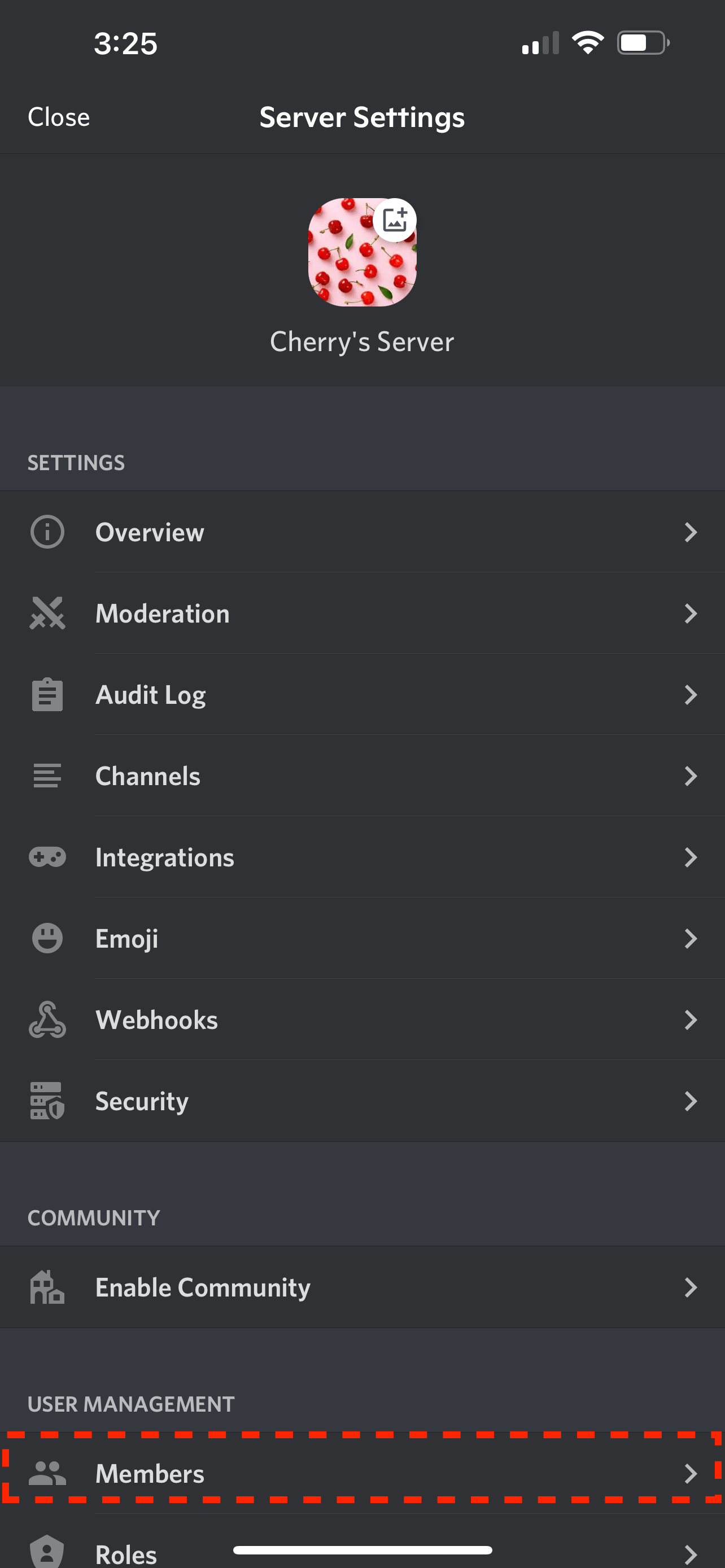
Task: Click the Moderation crossed-swords icon
Action: pos(47,613)
